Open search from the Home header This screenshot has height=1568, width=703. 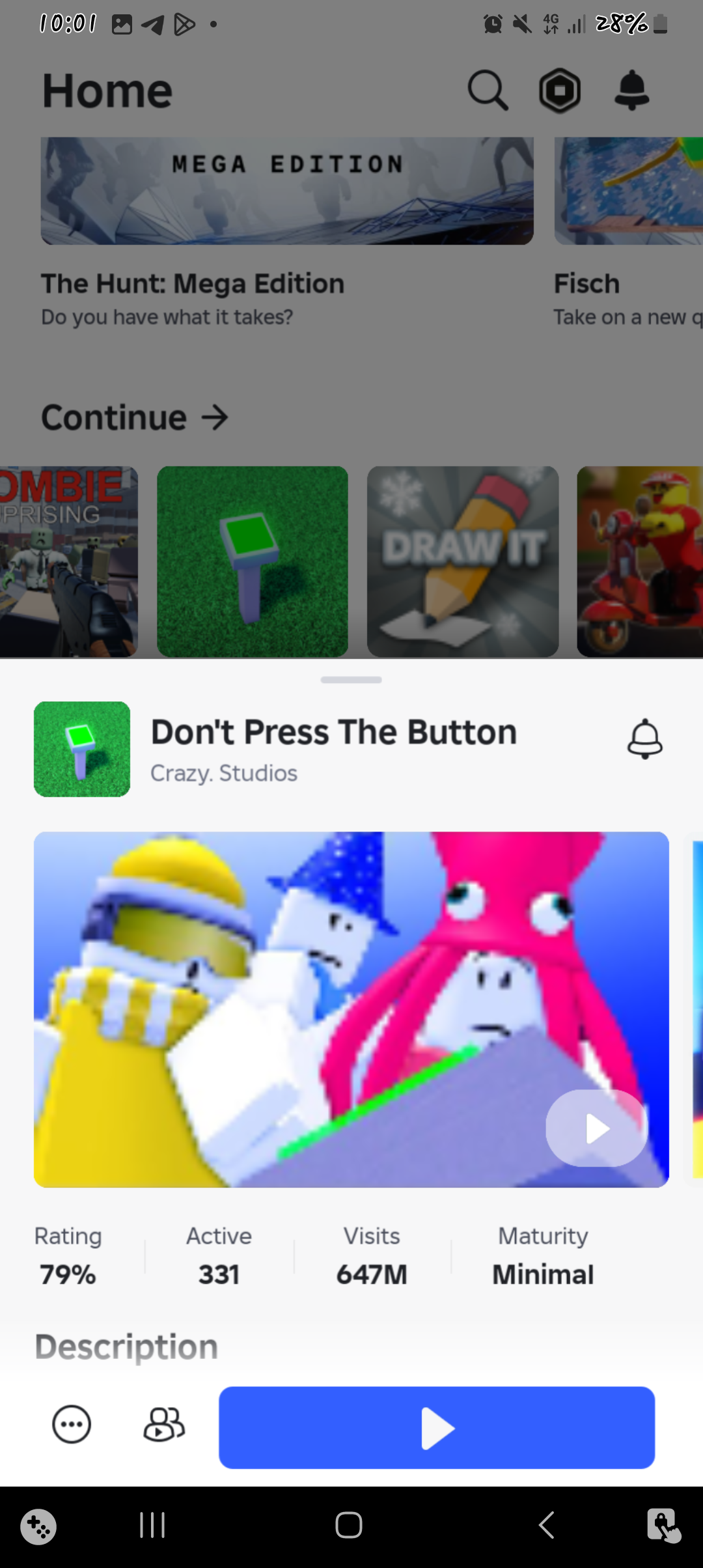(488, 90)
